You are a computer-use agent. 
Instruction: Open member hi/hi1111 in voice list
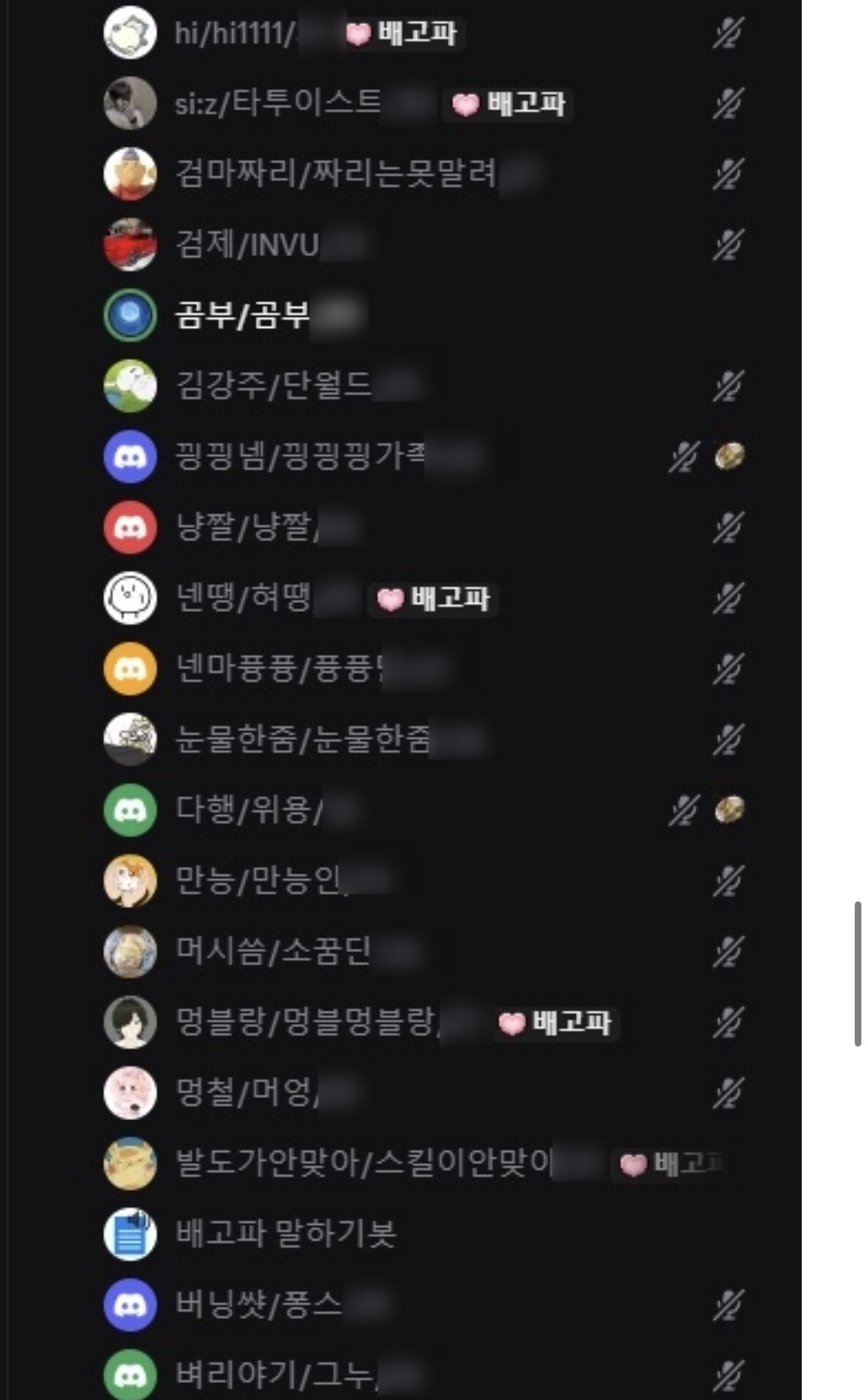click(x=236, y=33)
